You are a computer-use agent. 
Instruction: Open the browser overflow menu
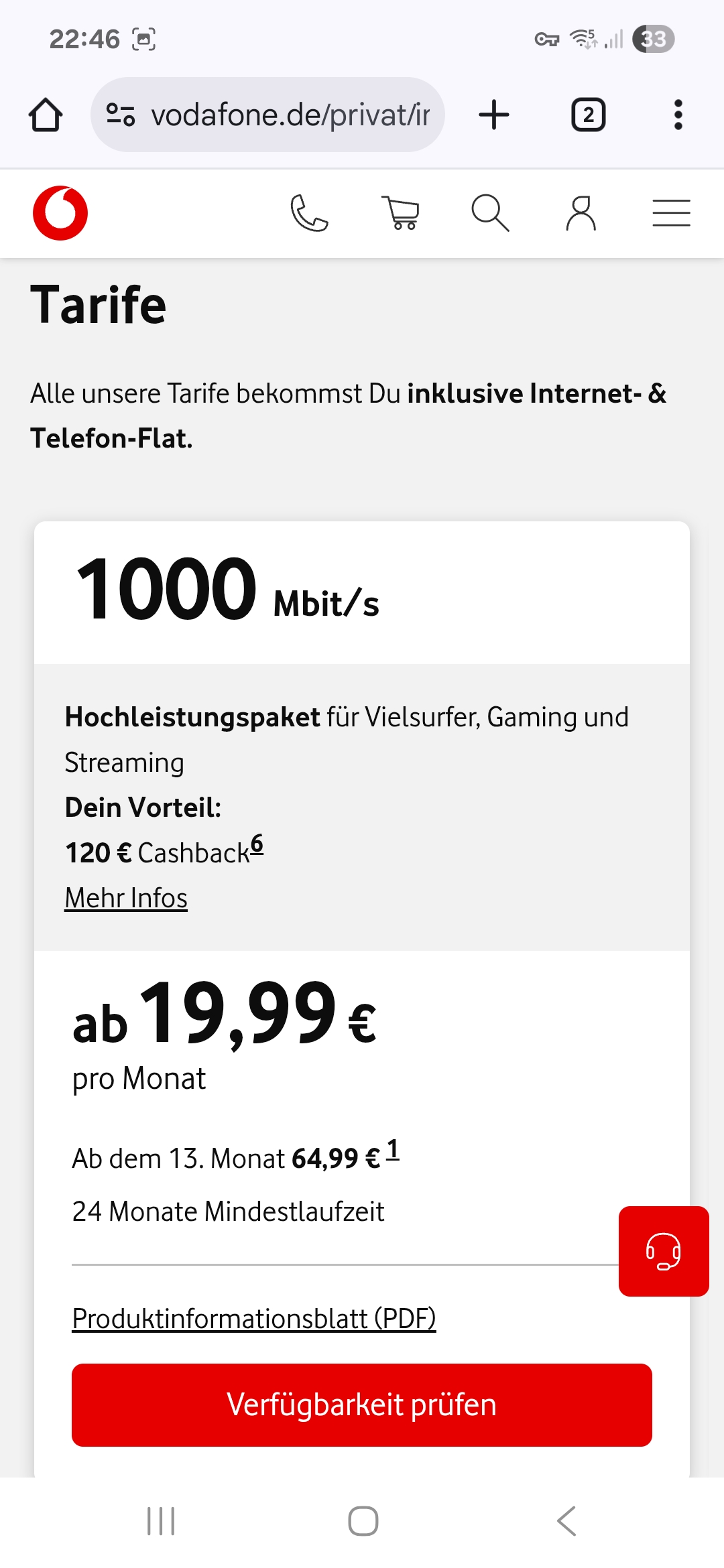click(x=678, y=115)
